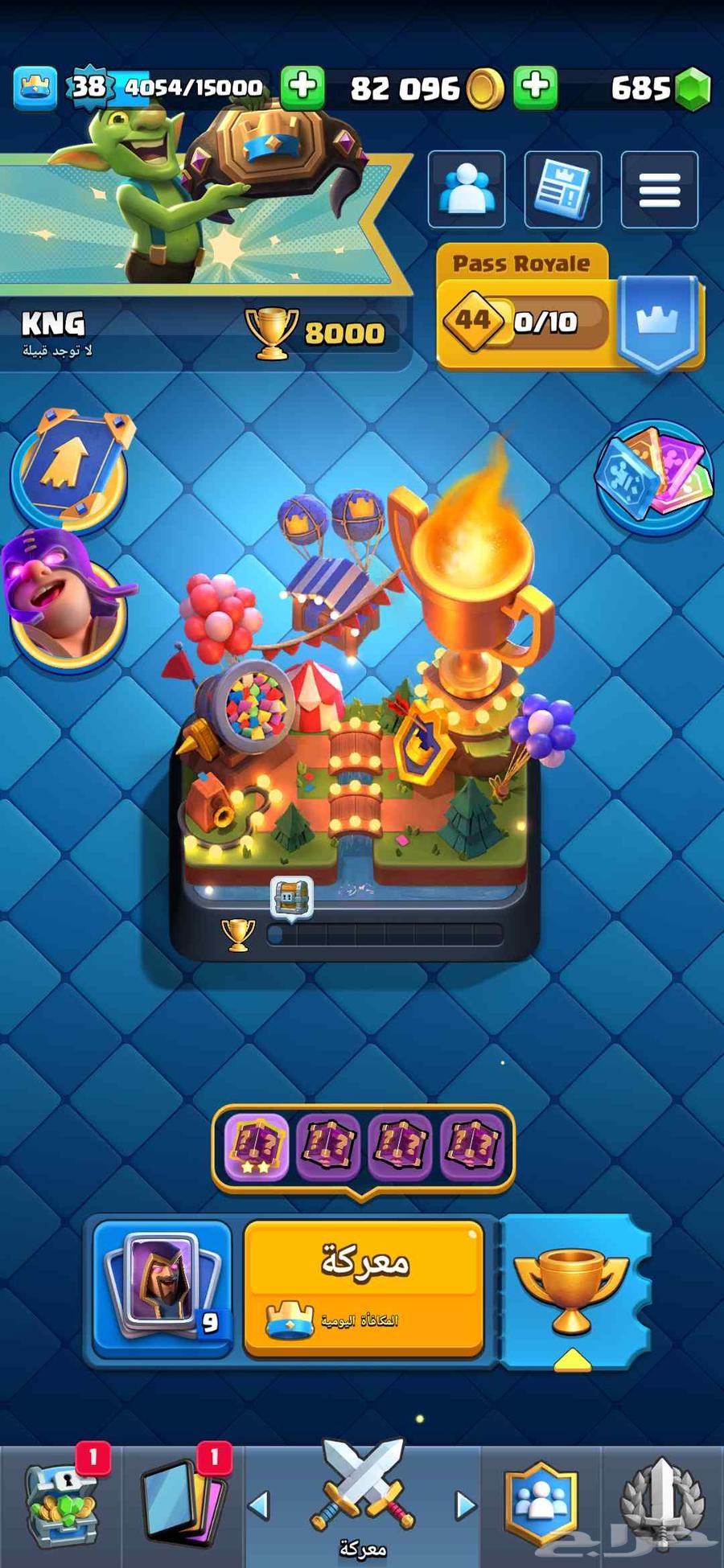Switch to the sword events tab
The width and height of the screenshot is (724, 1568).
[661, 1505]
